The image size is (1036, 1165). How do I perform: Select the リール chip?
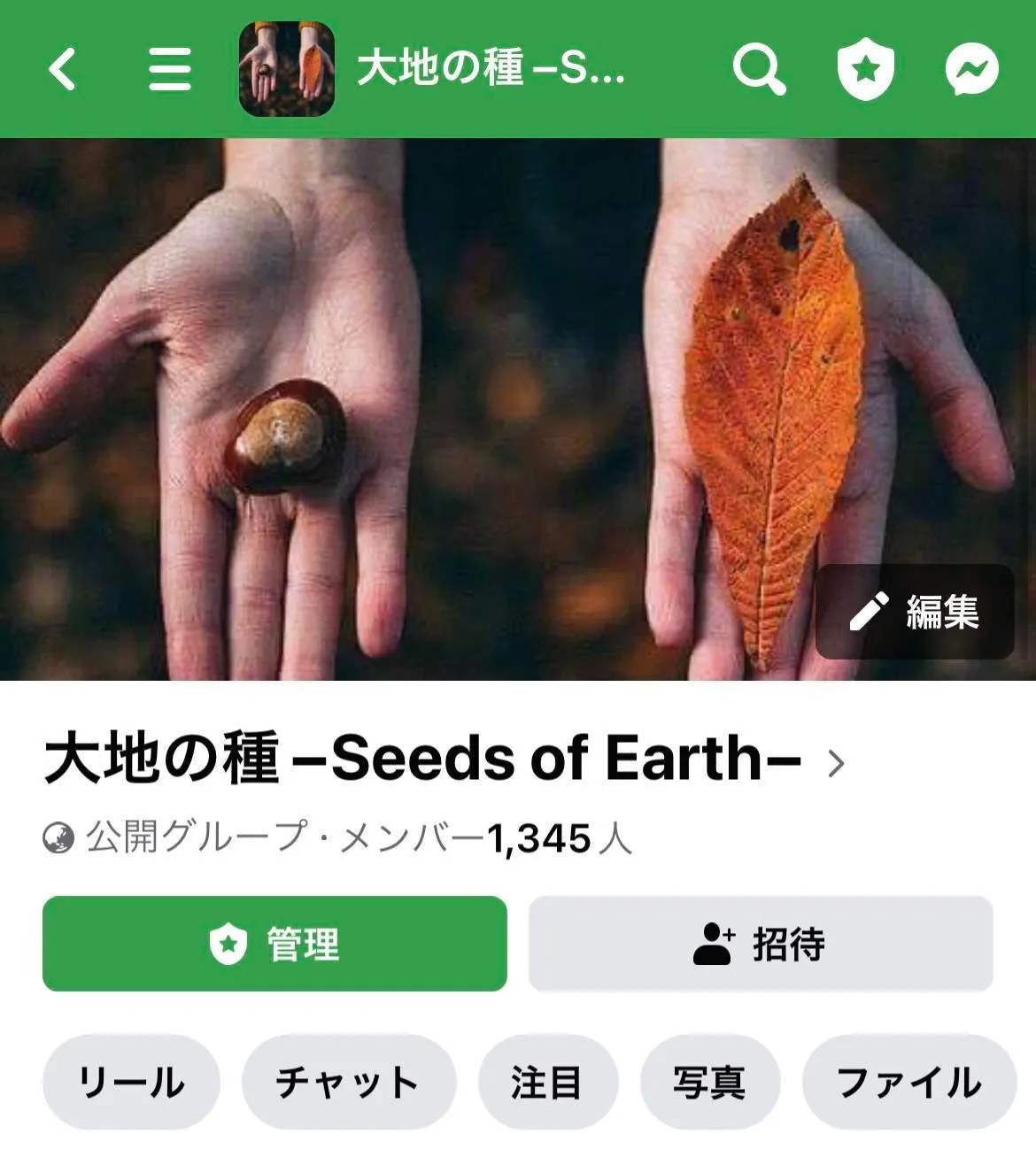[x=131, y=1082]
